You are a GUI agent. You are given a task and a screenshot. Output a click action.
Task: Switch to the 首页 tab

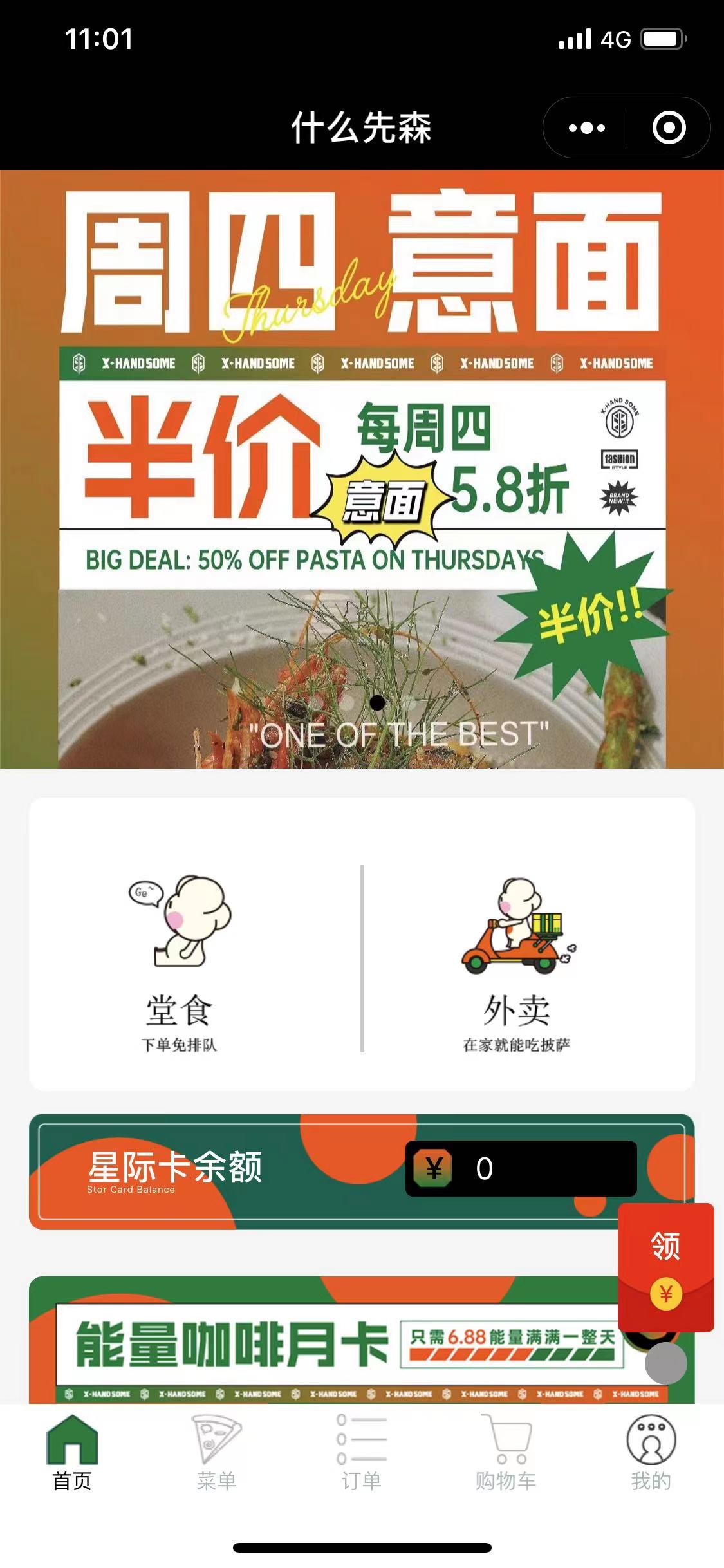(x=72, y=1451)
